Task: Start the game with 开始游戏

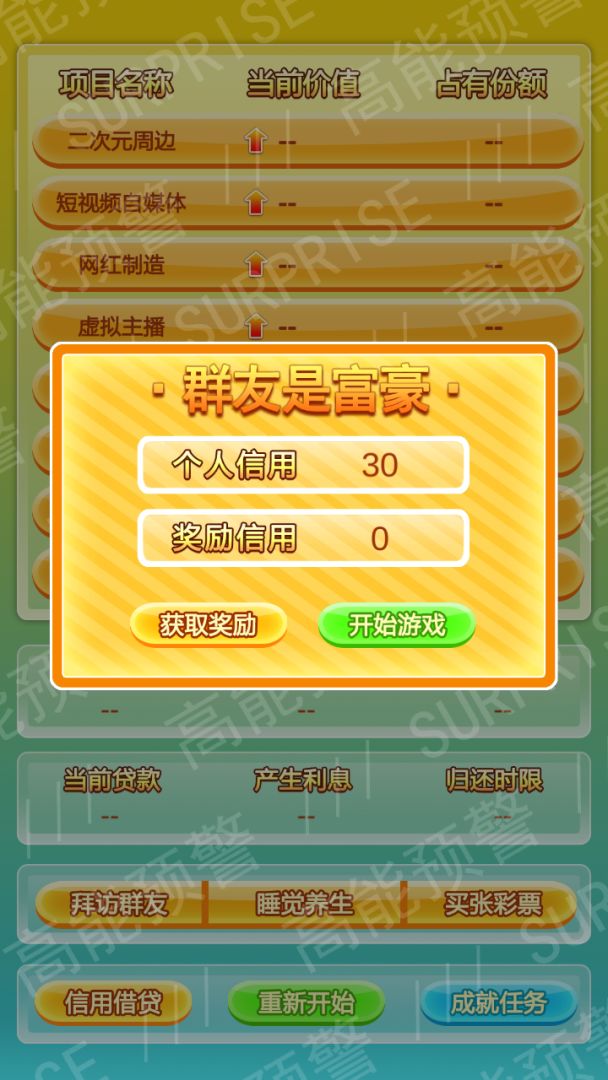Action: (396, 626)
